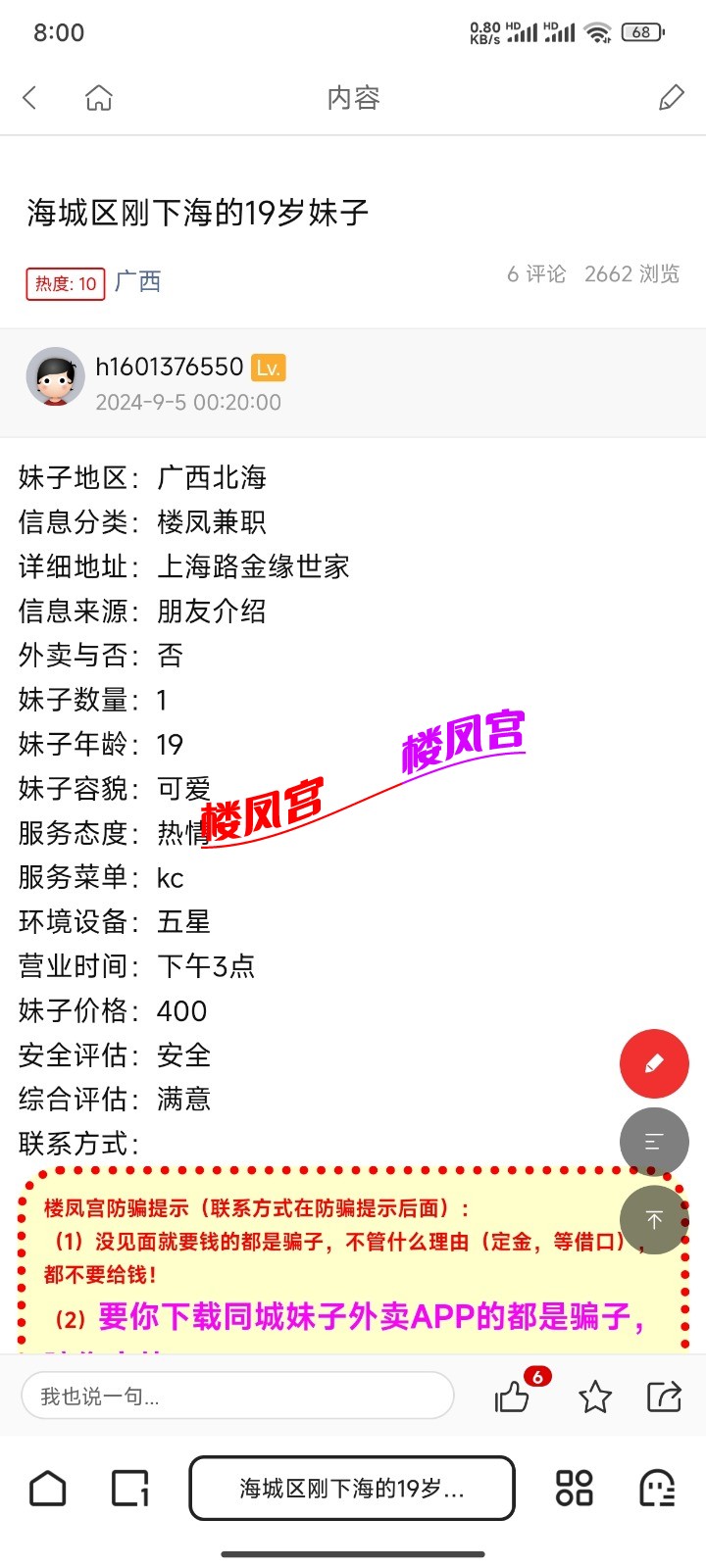Toggle the thumbs-up like with badge 6
Screen dimensions: 706x1568
[514, 1396]
